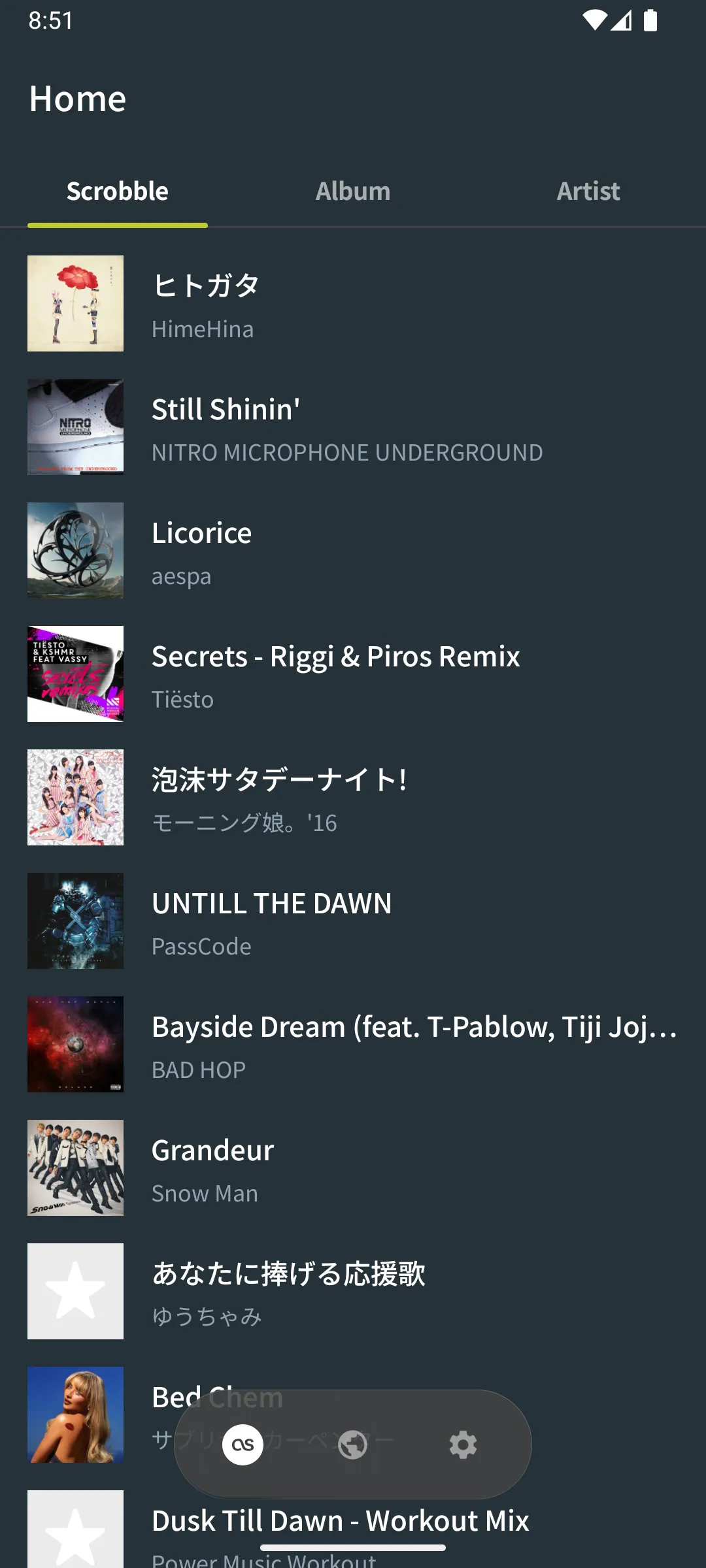Select Secrets - Riggi & Piros Remix
The image size is (706, 1568).
353,674
